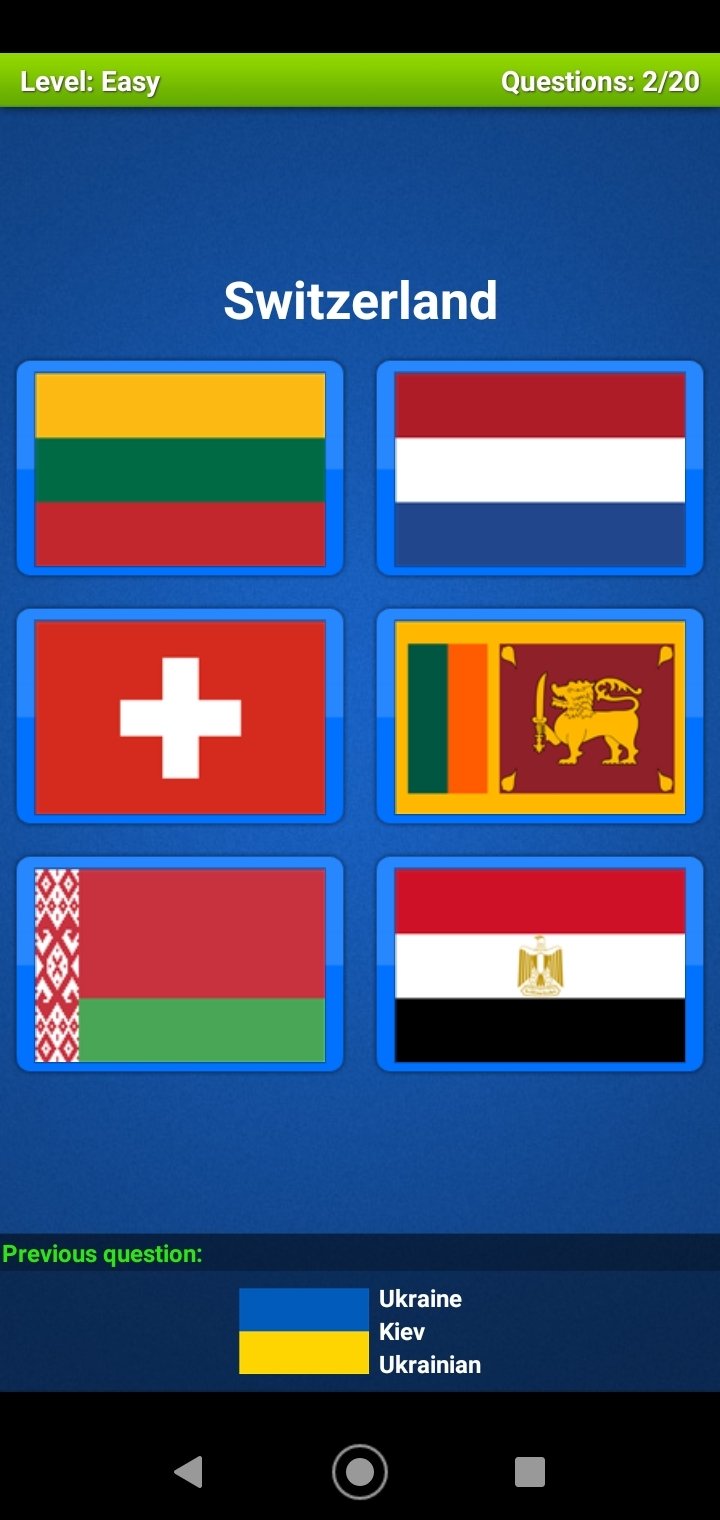Tap the Sri Lanka flag with the lion
The height and width of the screenshot is (1520, 720).
[x=540, y=716]
